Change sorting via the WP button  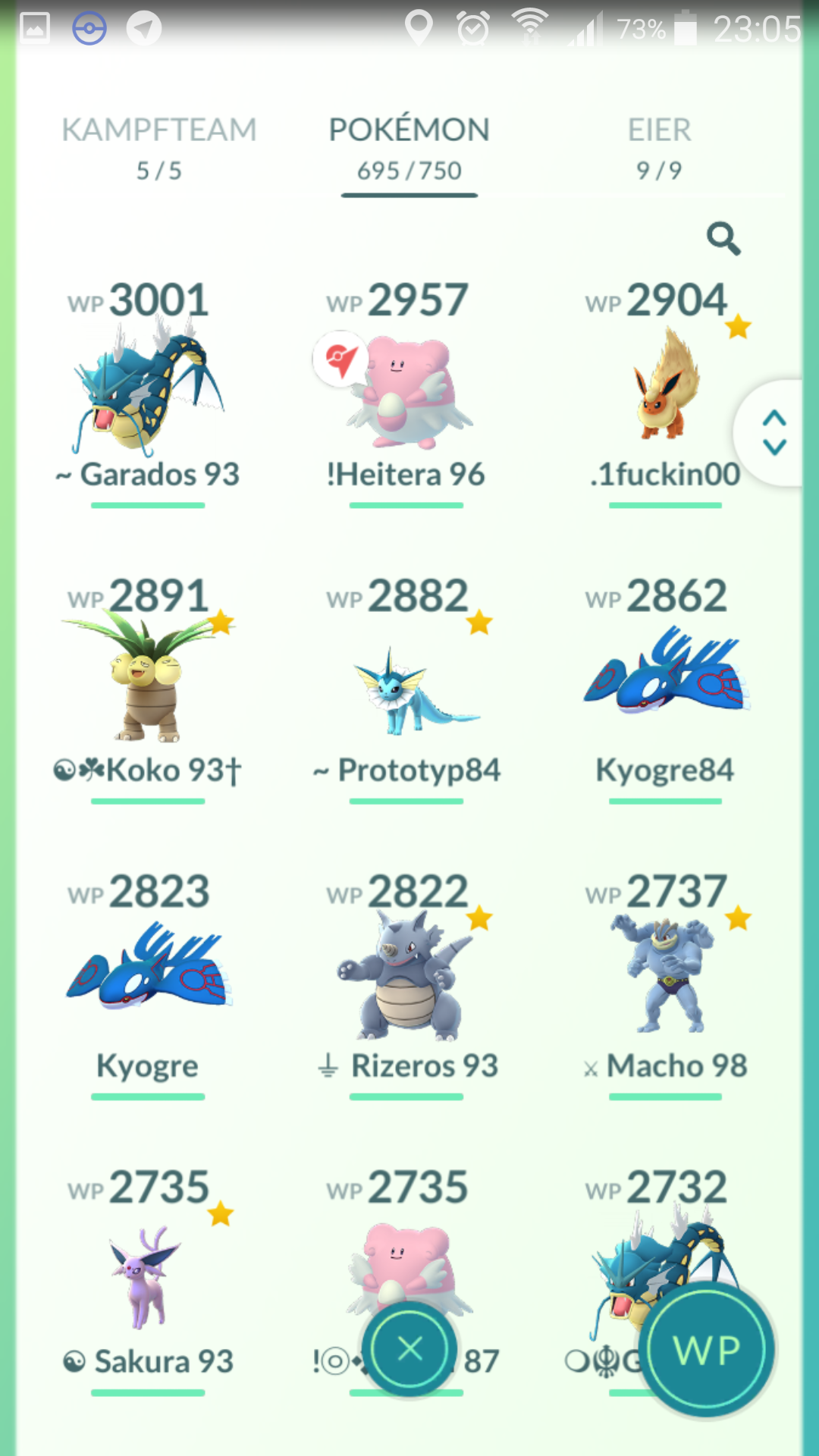[707, 1350]
